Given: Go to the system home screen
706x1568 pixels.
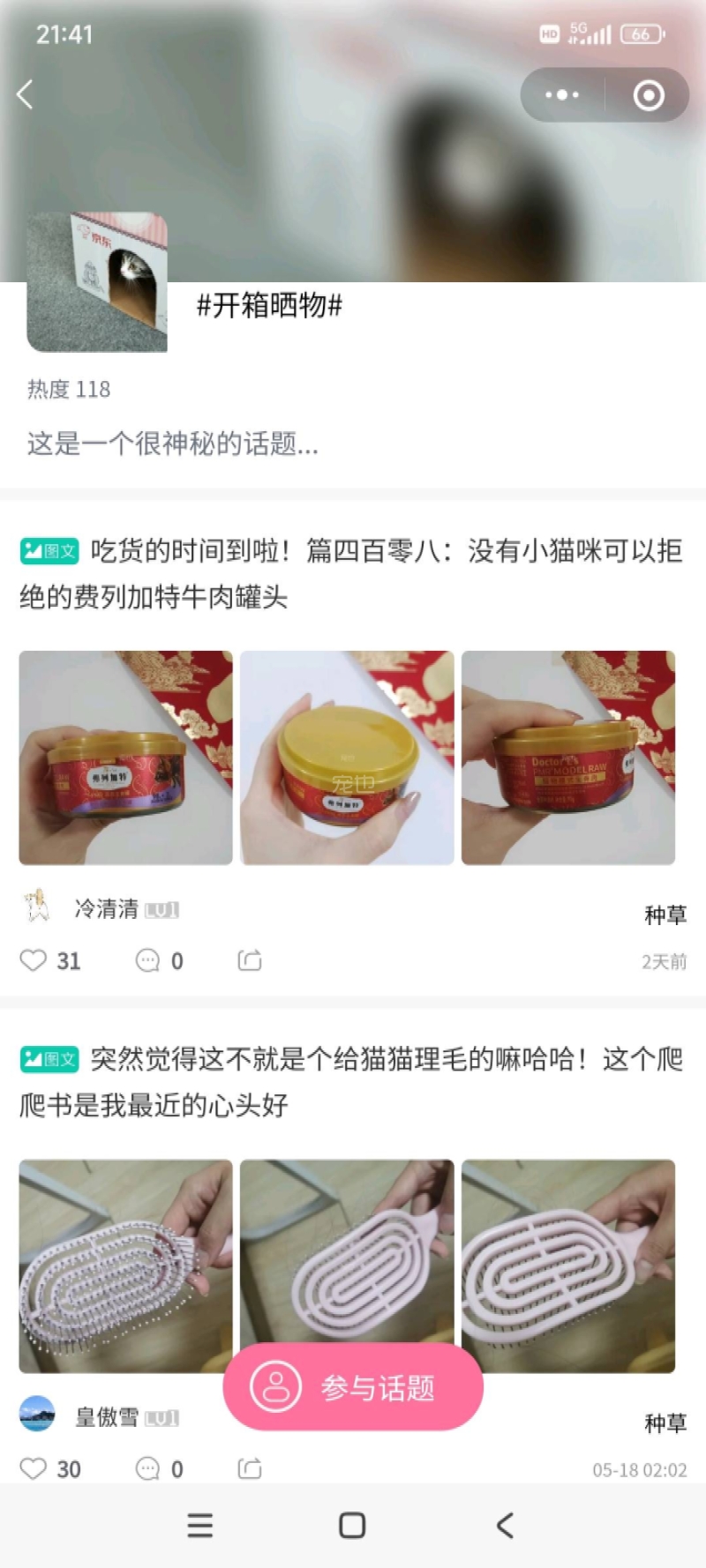Looking at the screenshot, I should click(x=352, y=1526).
